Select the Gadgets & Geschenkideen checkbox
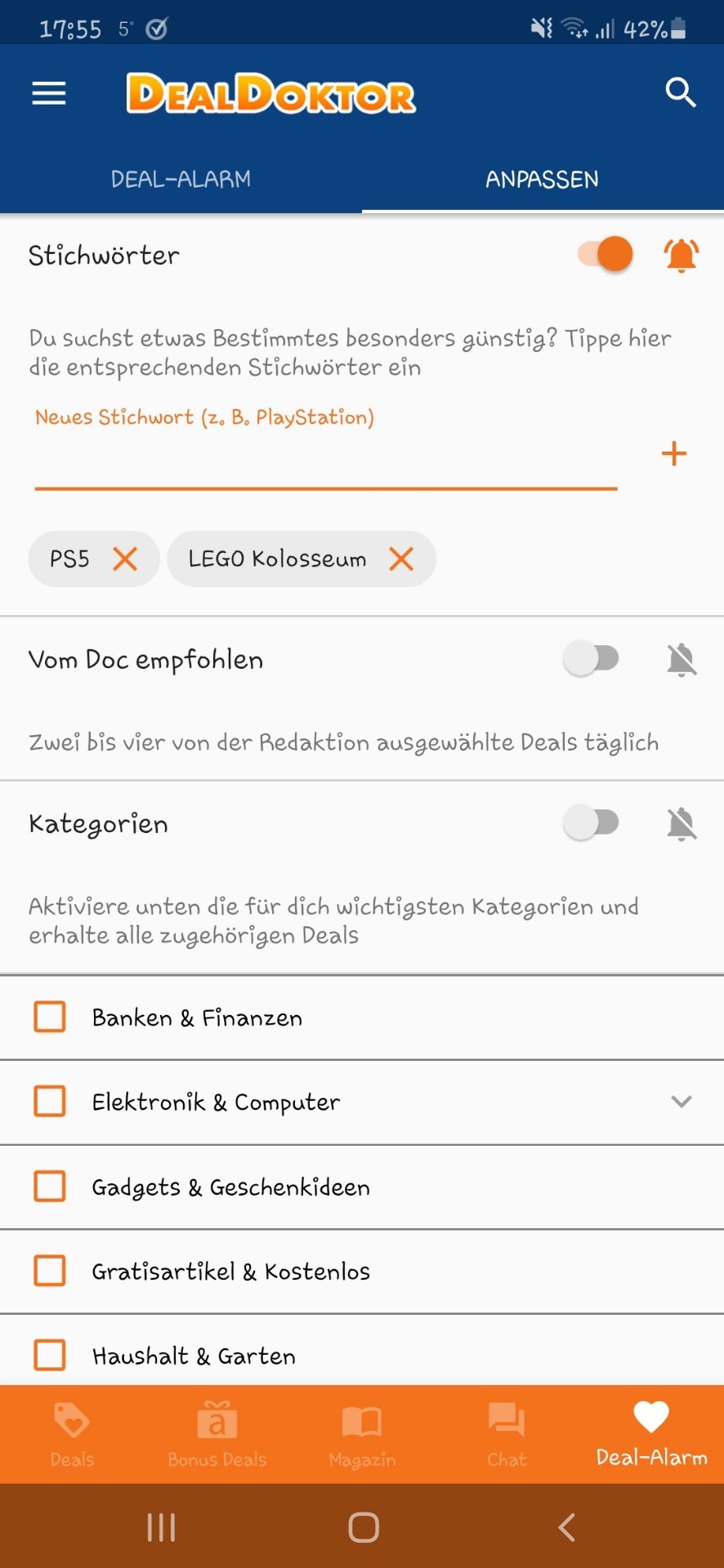This screenshot has width=724, height=1568. pyautogui.click(x=50, y=1187)
